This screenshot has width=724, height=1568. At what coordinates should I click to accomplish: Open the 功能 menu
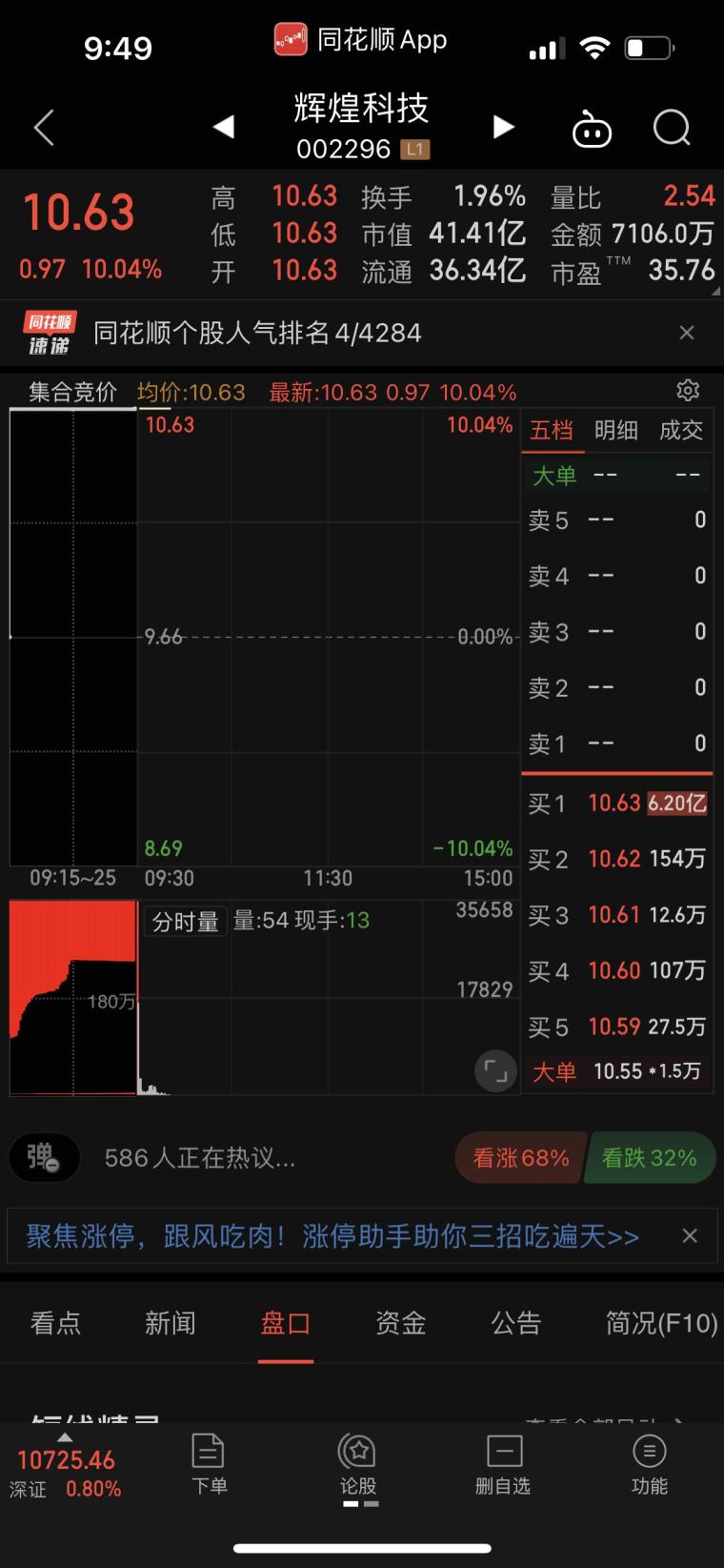[x=650, y=1464]
